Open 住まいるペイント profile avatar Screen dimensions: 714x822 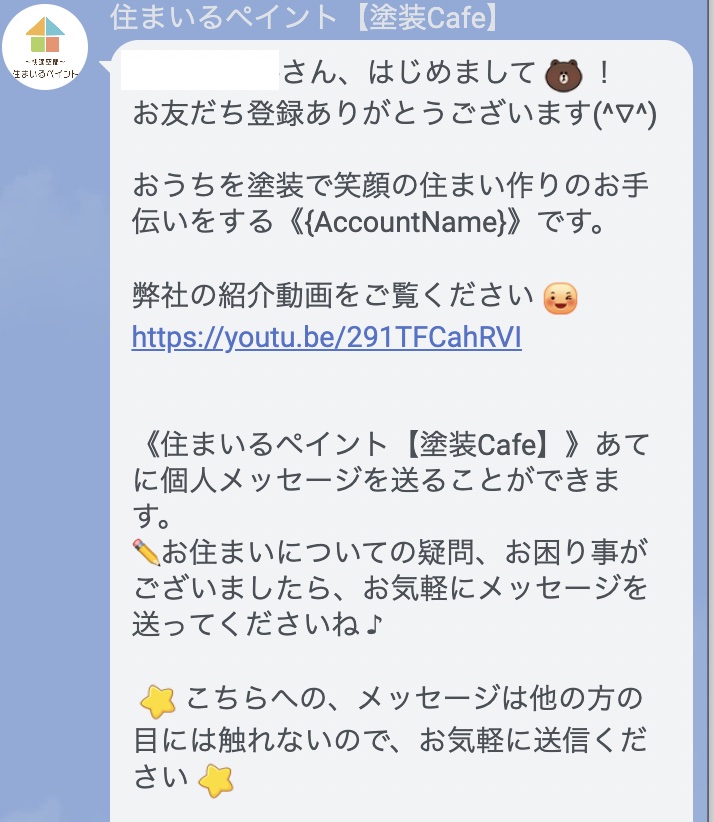(x=45, y=47)
